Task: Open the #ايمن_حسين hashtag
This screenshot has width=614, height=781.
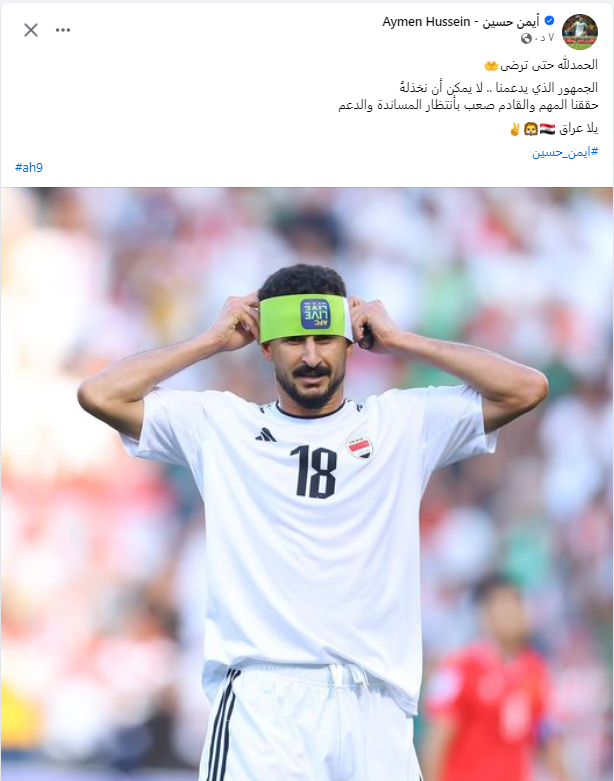Action: (565, 152)
